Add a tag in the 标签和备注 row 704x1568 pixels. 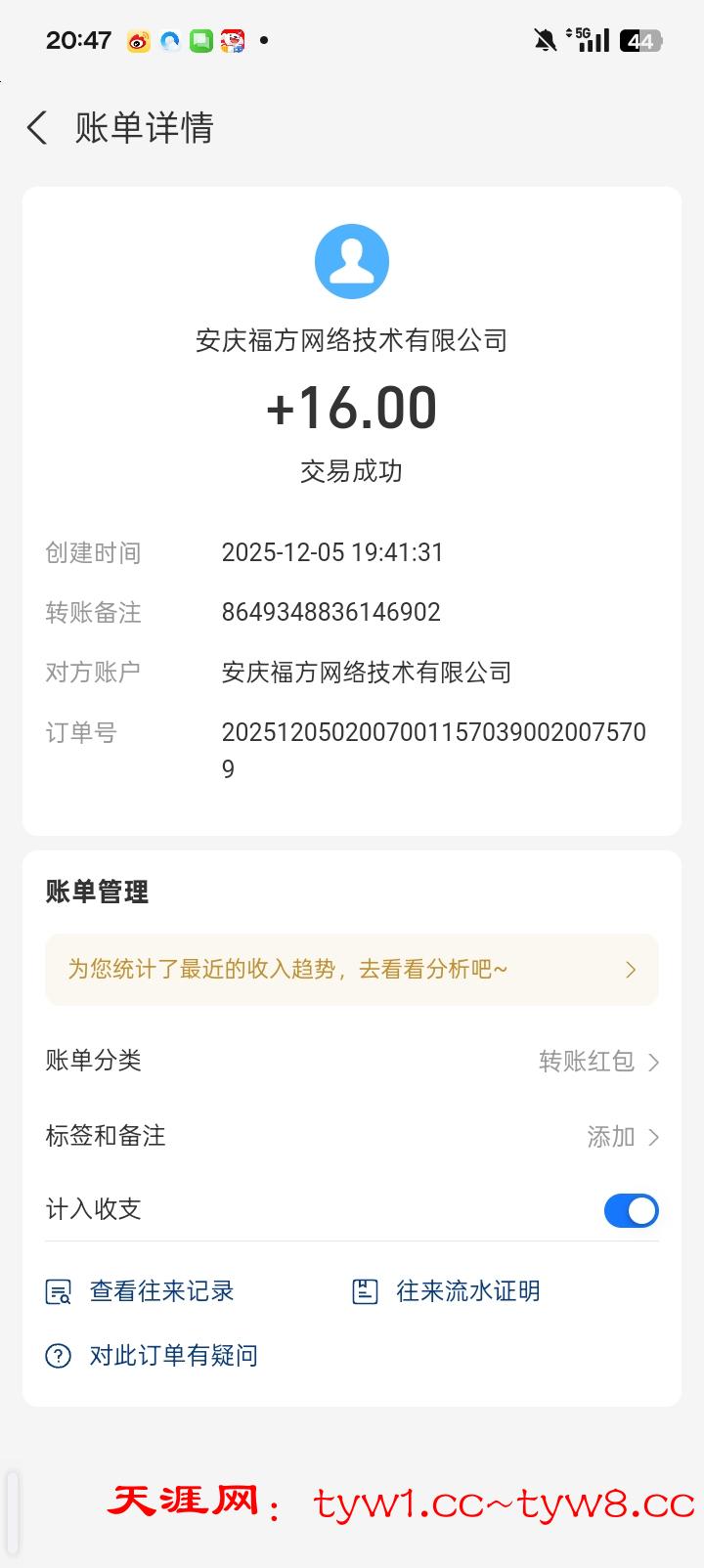622,1137
